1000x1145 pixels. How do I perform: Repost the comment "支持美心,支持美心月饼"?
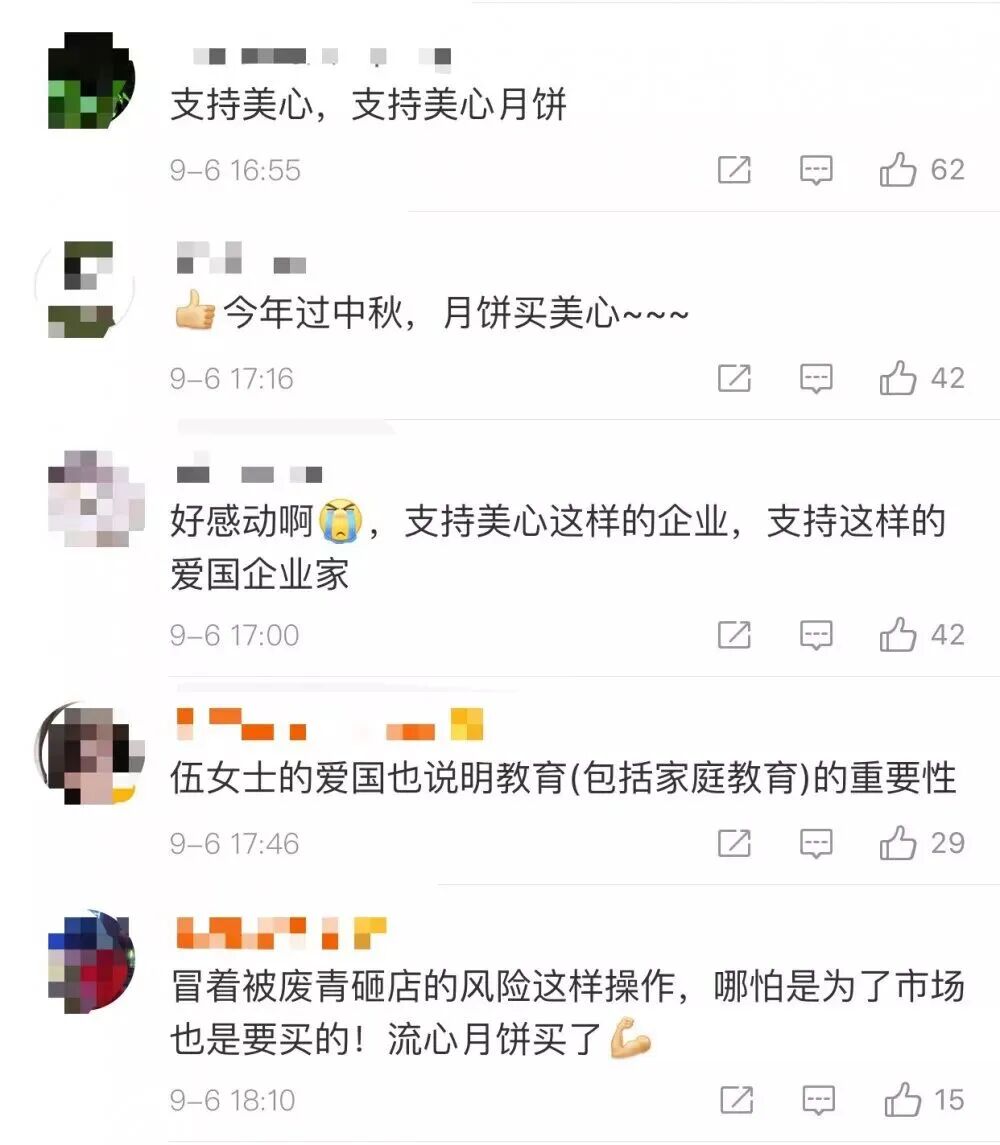tap(734, 171)
